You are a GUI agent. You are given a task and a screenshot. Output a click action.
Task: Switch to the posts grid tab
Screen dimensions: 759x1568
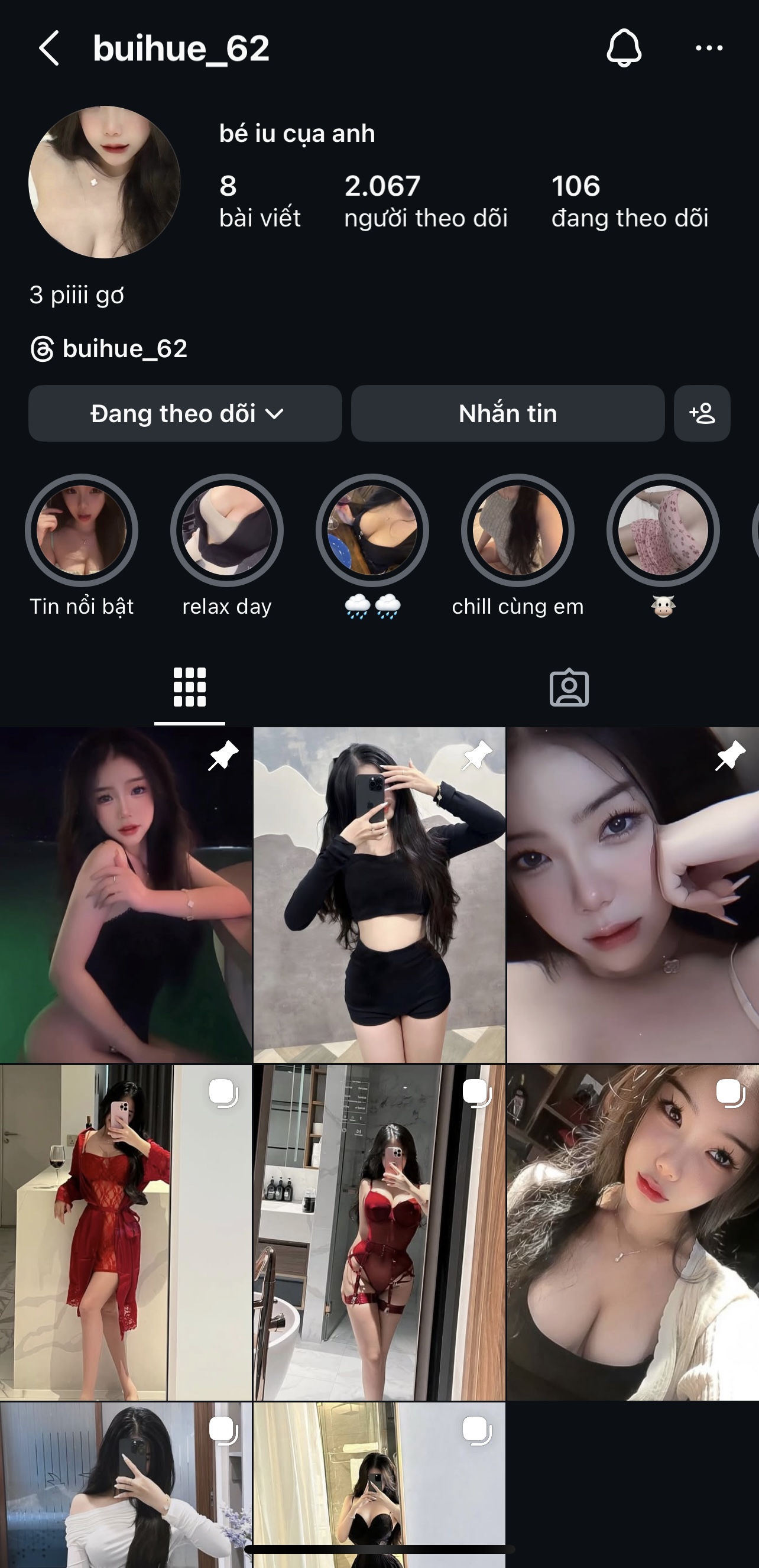pyautogui.click(x=190, y=688)
